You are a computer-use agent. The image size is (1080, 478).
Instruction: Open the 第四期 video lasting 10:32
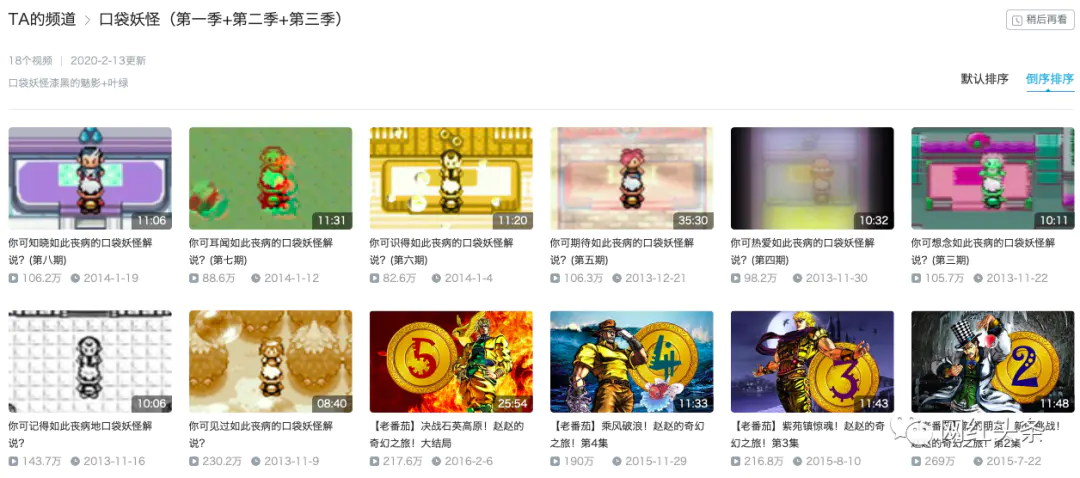pyautogui.click(x=812, y=178)
